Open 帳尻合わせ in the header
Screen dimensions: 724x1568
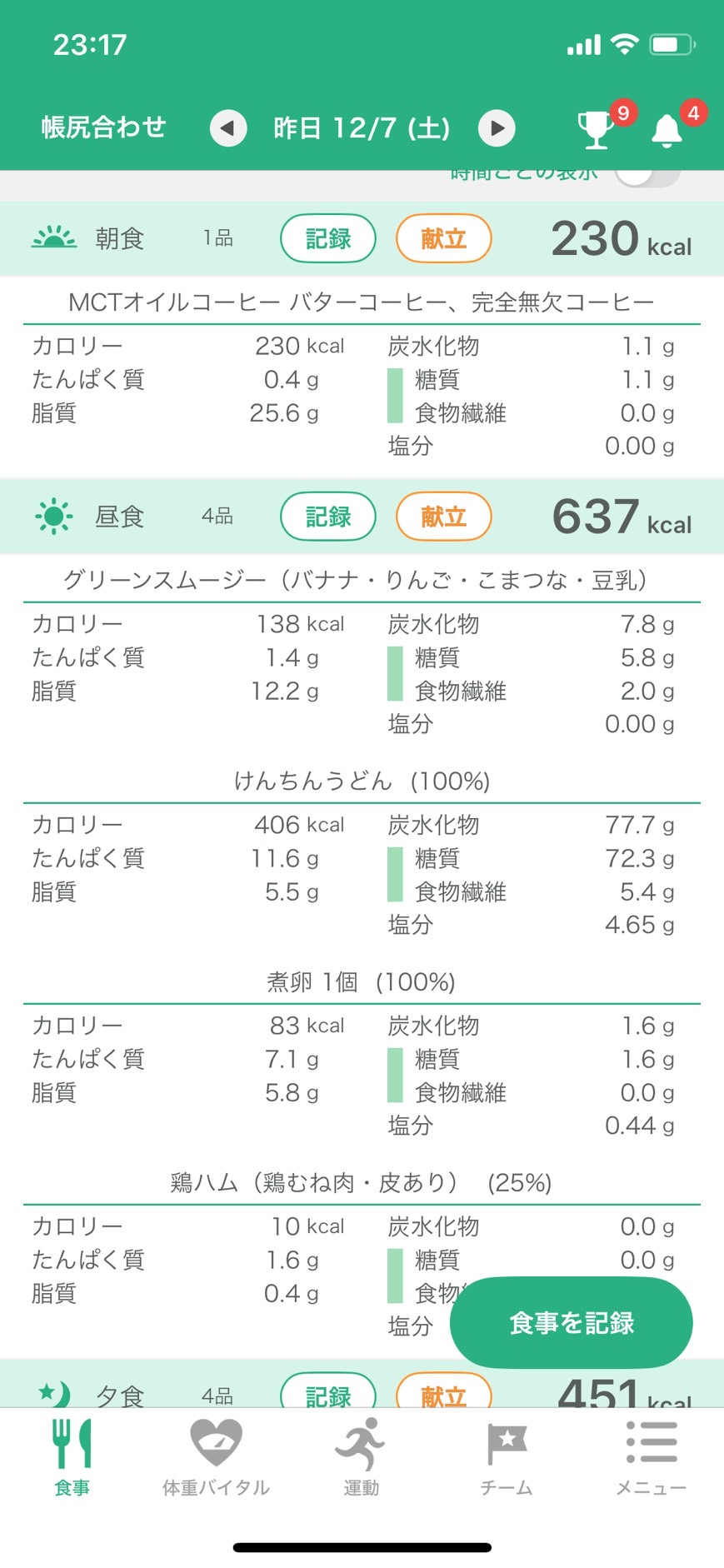(x=104, y=127)
